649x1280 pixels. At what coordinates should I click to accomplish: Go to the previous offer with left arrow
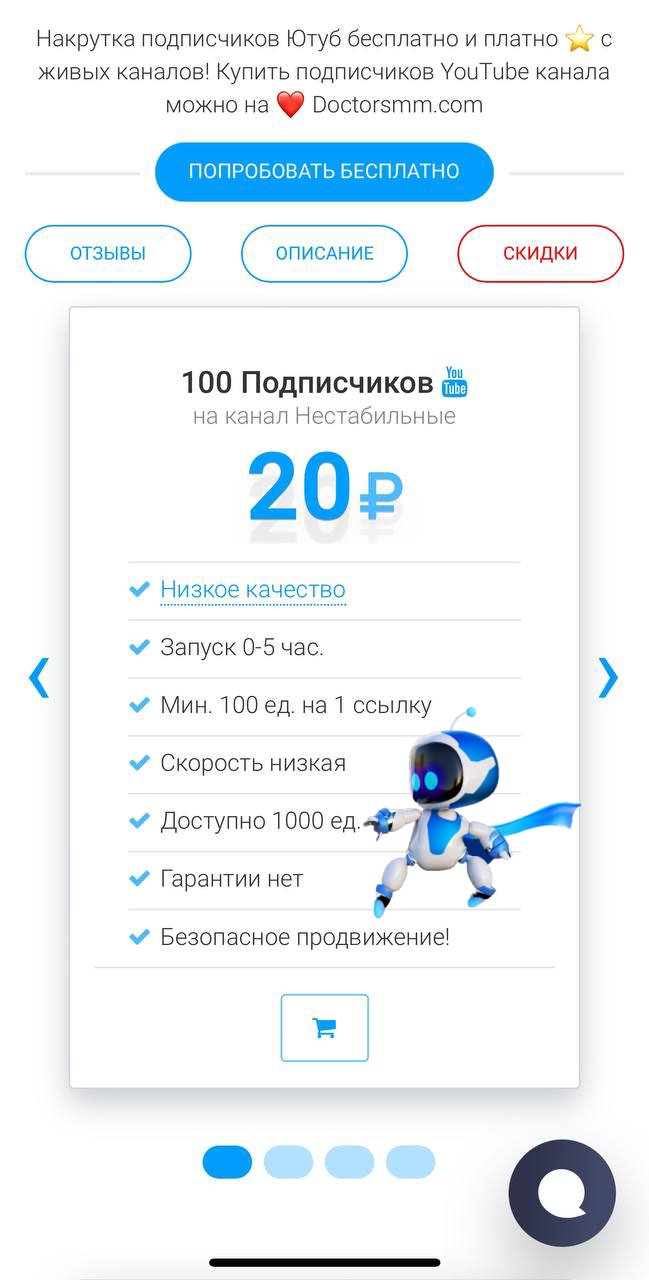coord(39,677)
